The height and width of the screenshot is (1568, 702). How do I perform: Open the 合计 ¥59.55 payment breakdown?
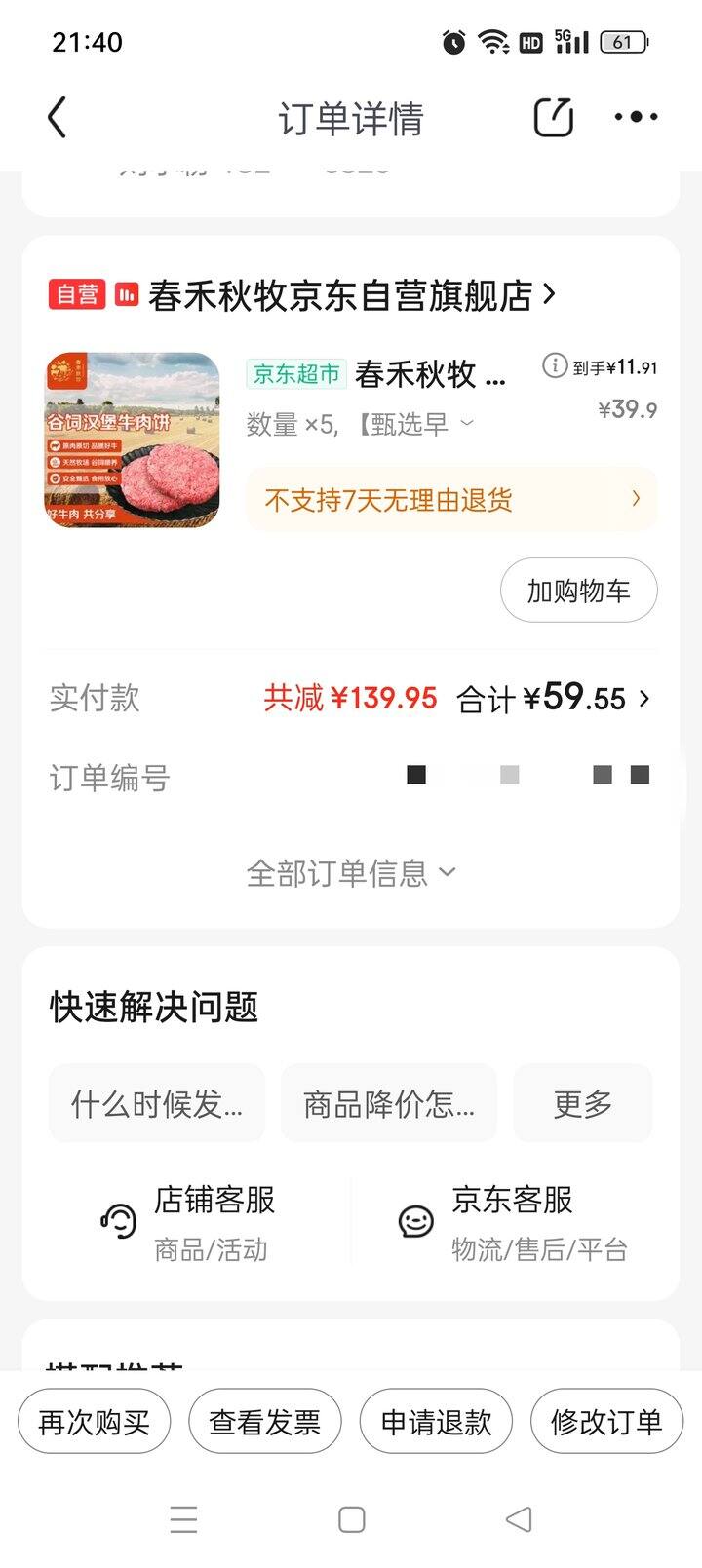click(552, 698)
